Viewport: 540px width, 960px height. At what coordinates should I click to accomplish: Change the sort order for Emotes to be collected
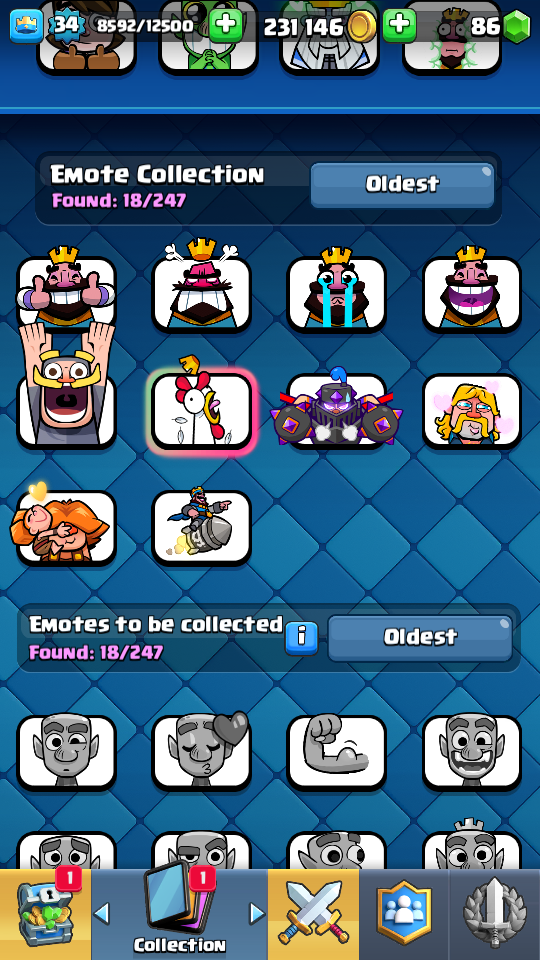click(x=420, y=637)
